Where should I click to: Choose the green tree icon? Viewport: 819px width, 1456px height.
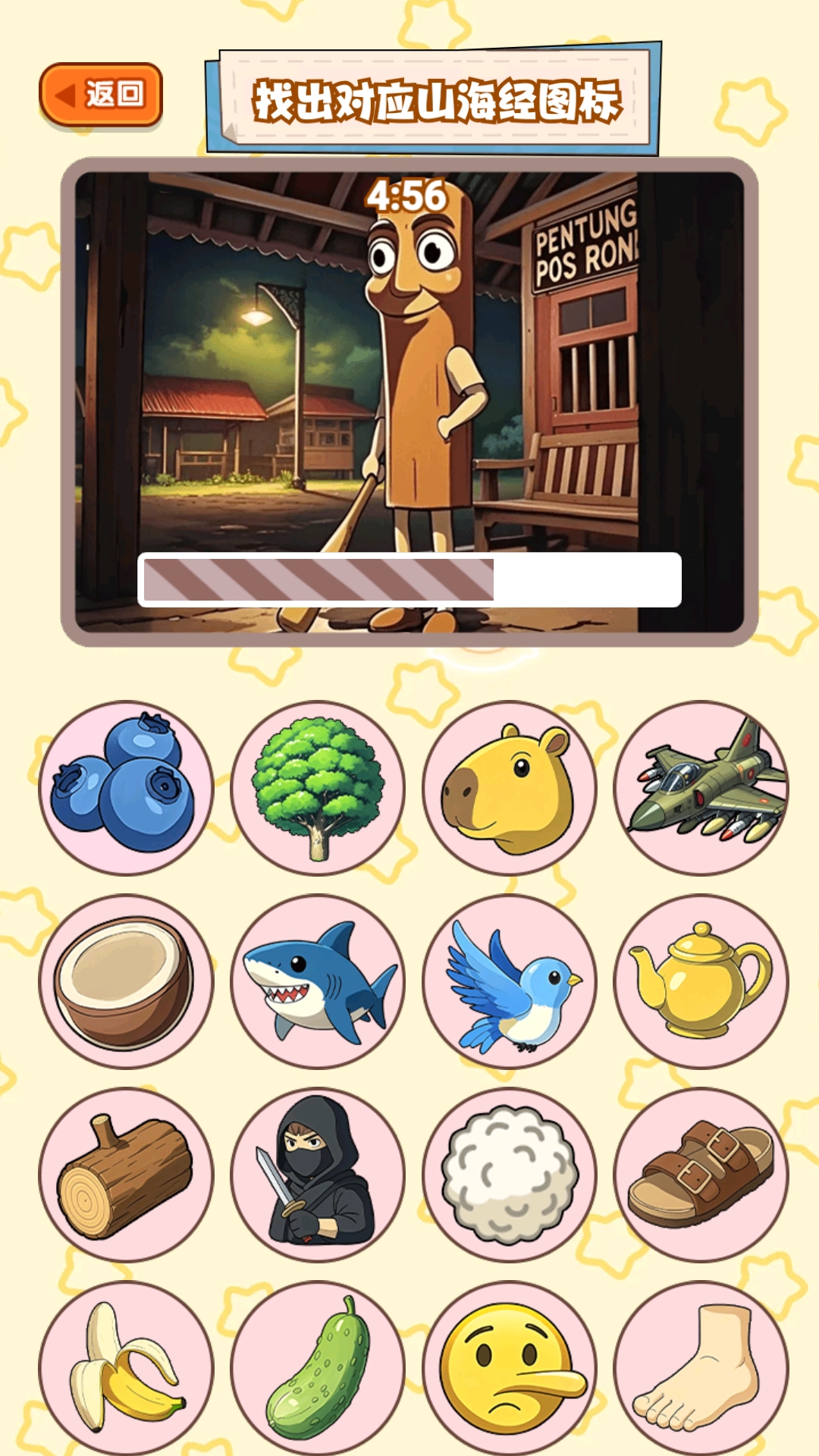(x=318, y=787)
